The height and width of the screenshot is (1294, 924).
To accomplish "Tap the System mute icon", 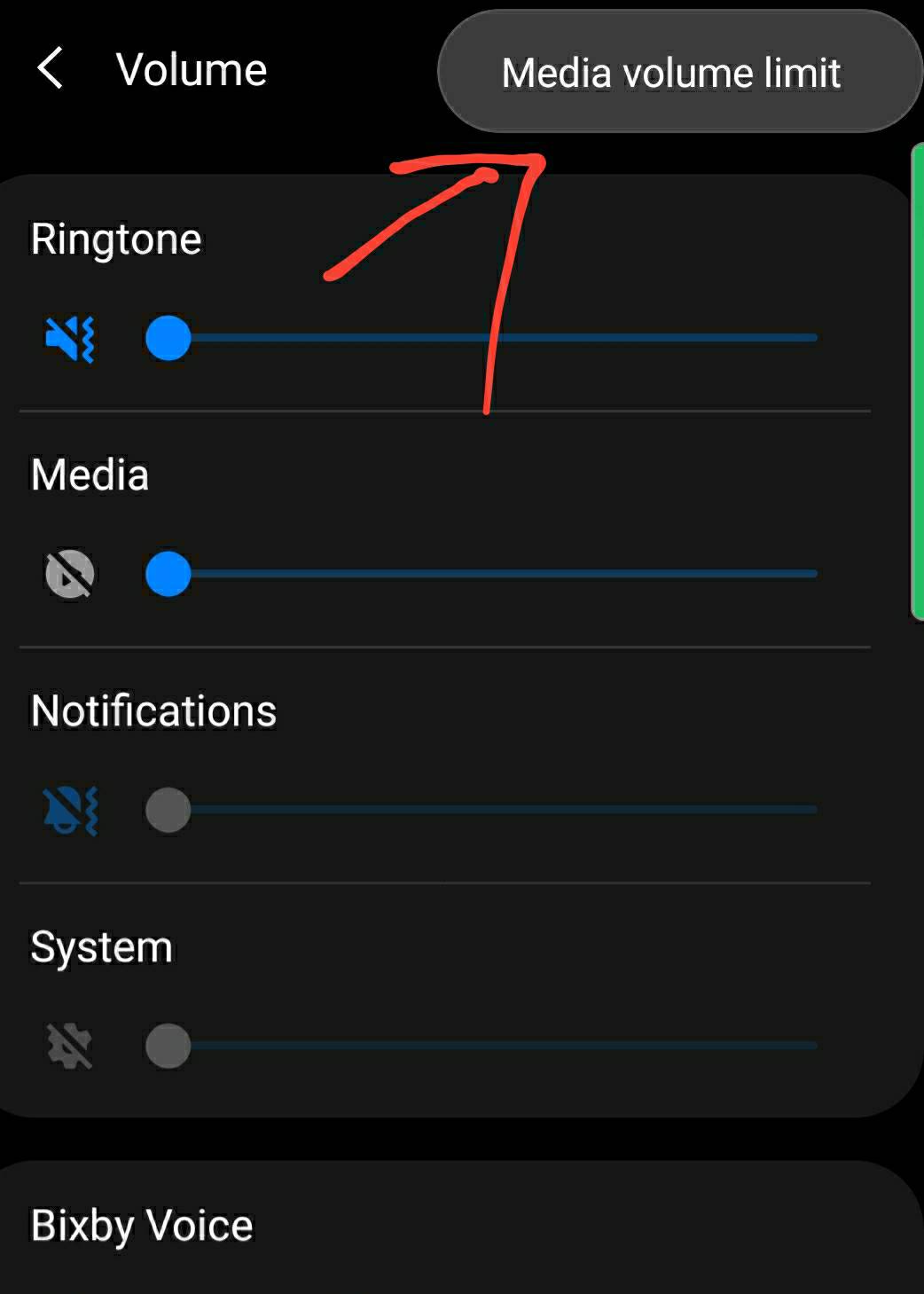I will click(x=69, y=1046).
